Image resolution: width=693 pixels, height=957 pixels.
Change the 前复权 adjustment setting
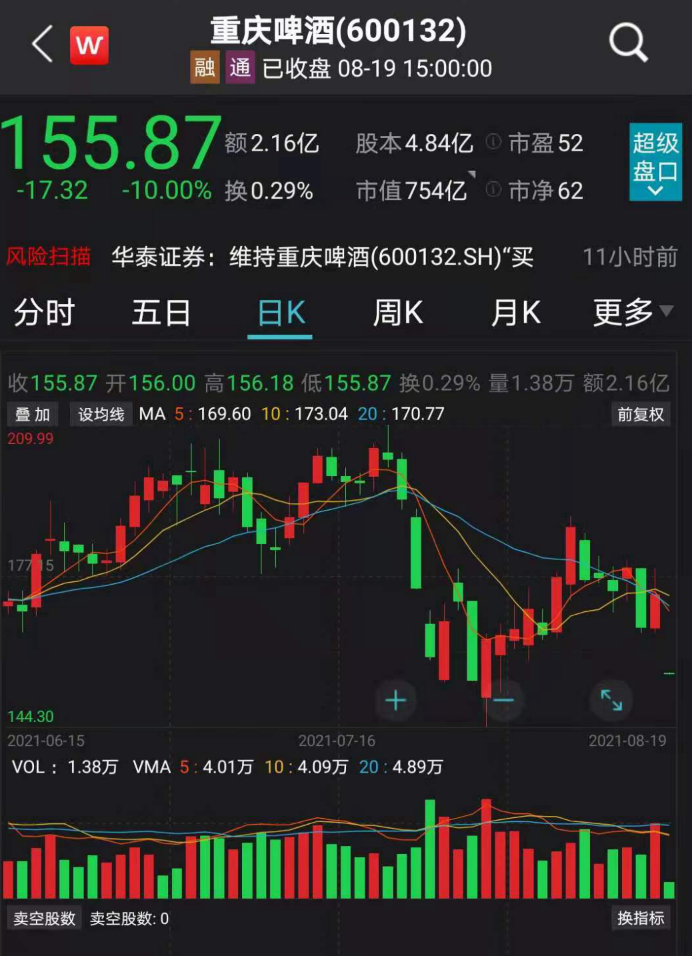coord(640,414)
